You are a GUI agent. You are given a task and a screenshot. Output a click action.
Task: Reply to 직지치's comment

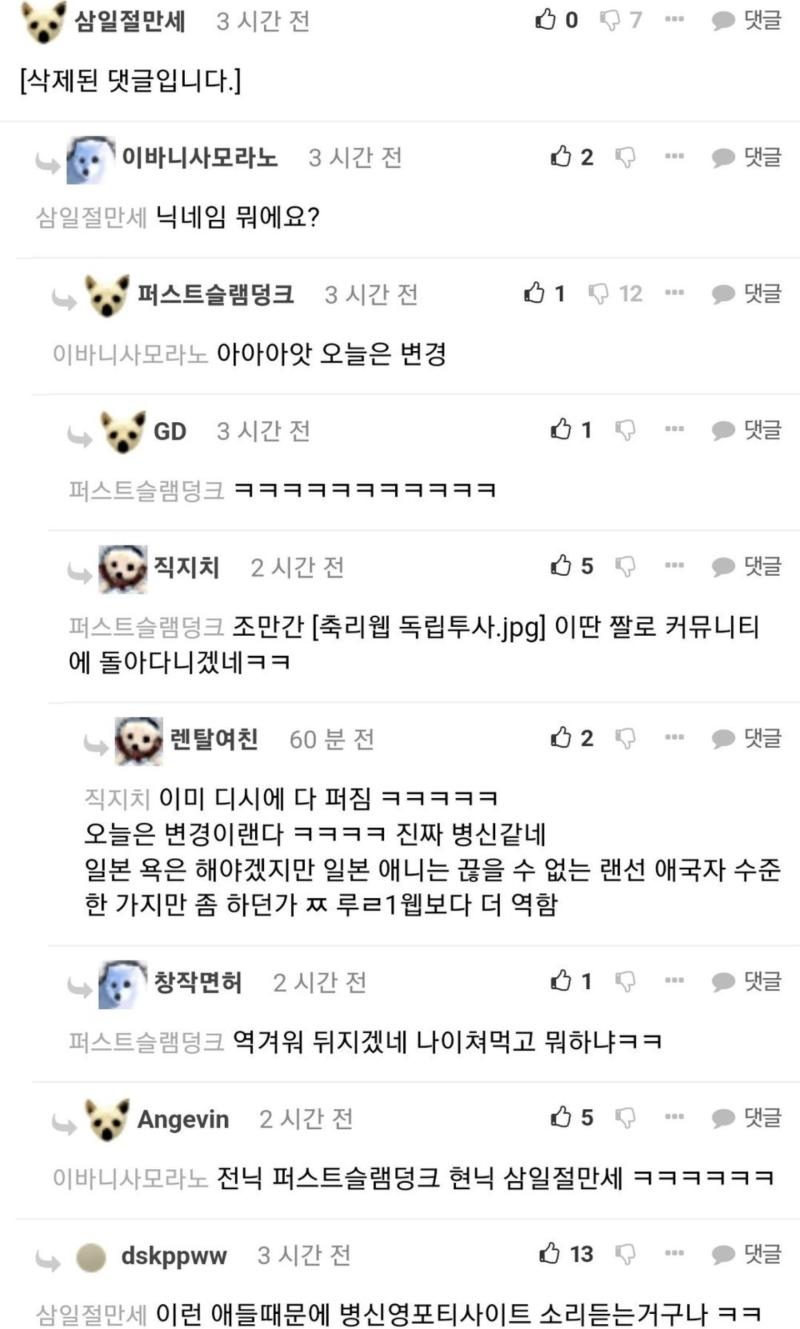click(746, 567)
